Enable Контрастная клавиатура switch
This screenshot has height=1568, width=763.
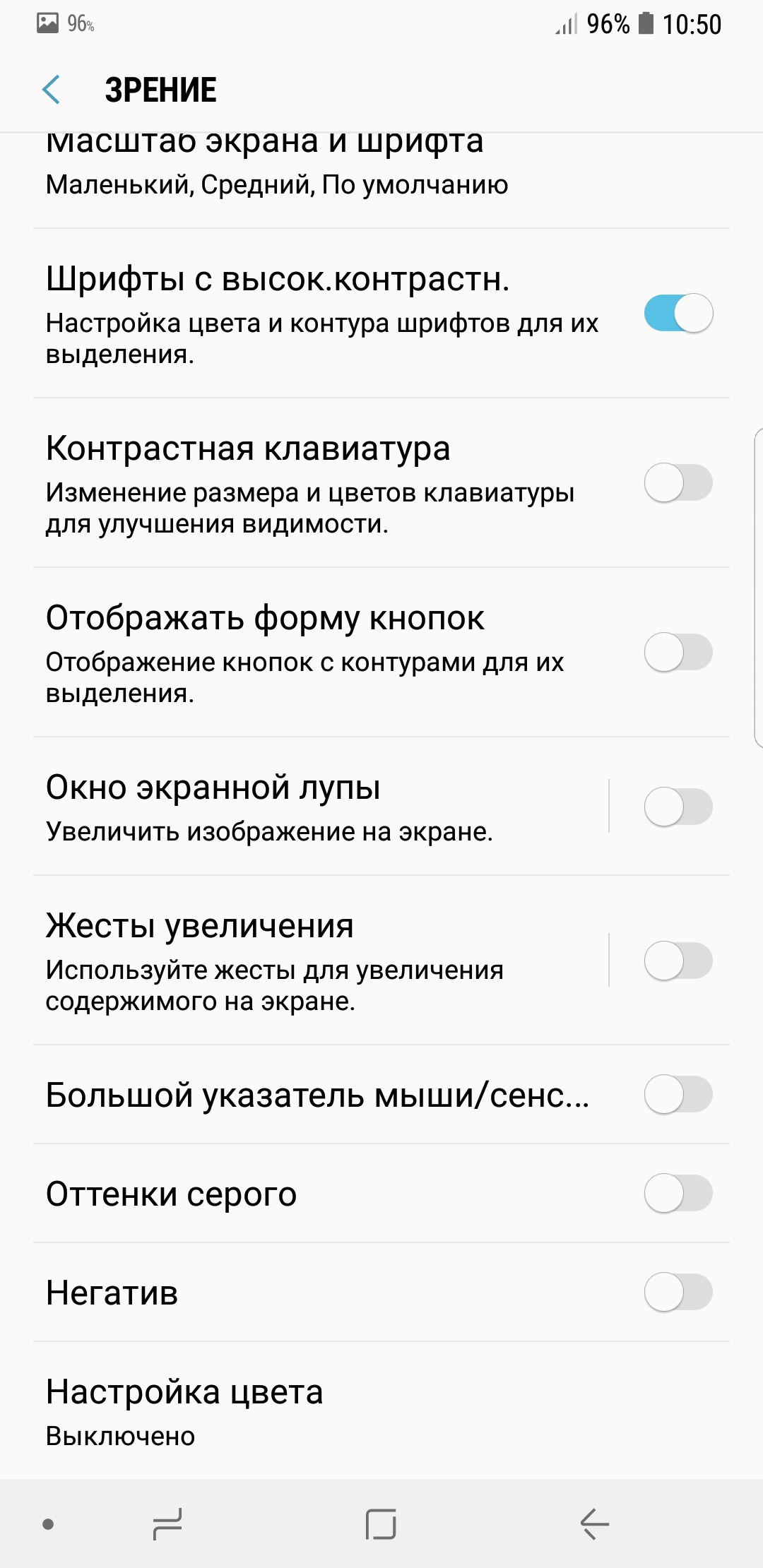pos(678,482)
